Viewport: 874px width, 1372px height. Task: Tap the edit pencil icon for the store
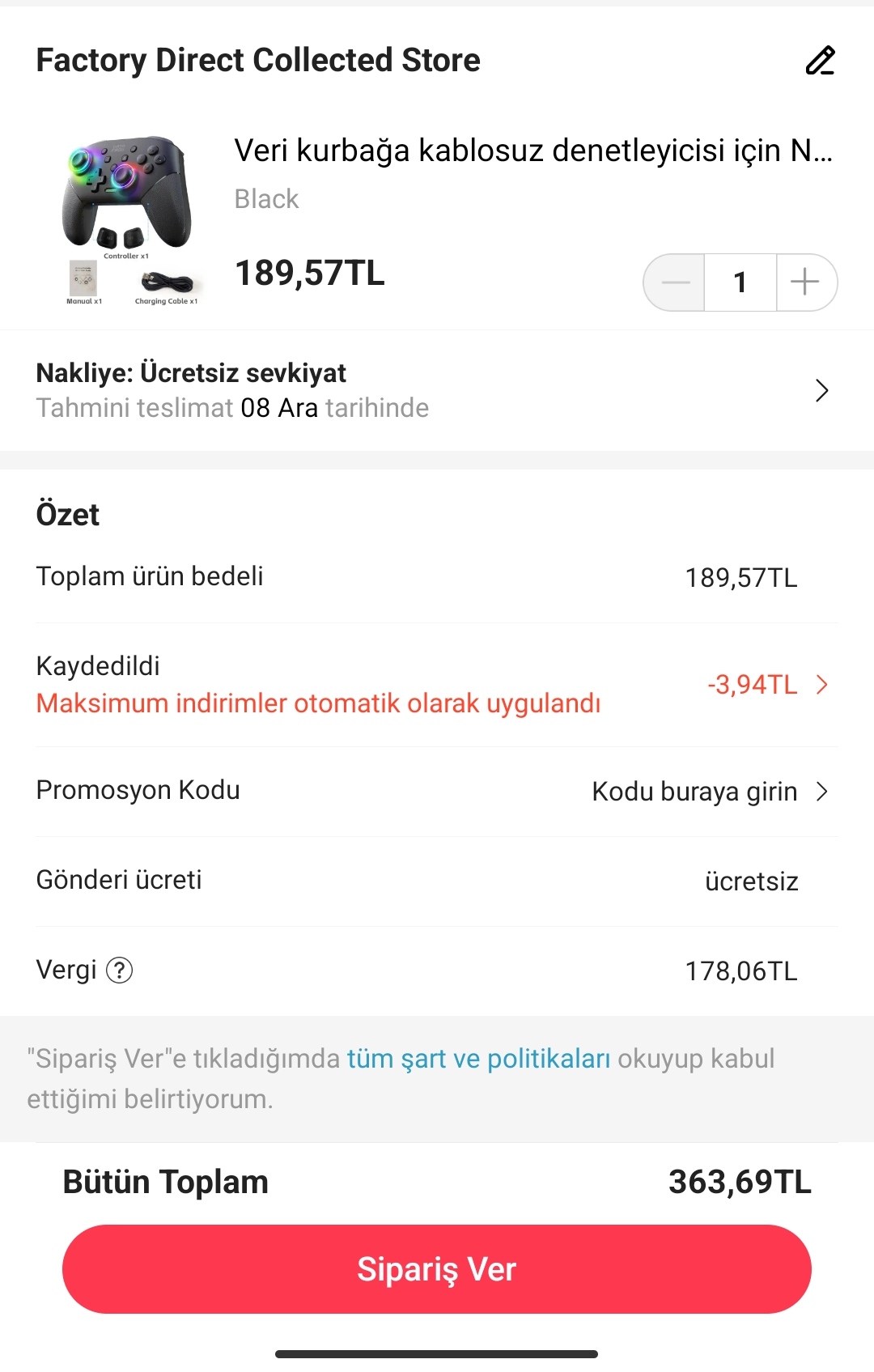tap(820, 61)
